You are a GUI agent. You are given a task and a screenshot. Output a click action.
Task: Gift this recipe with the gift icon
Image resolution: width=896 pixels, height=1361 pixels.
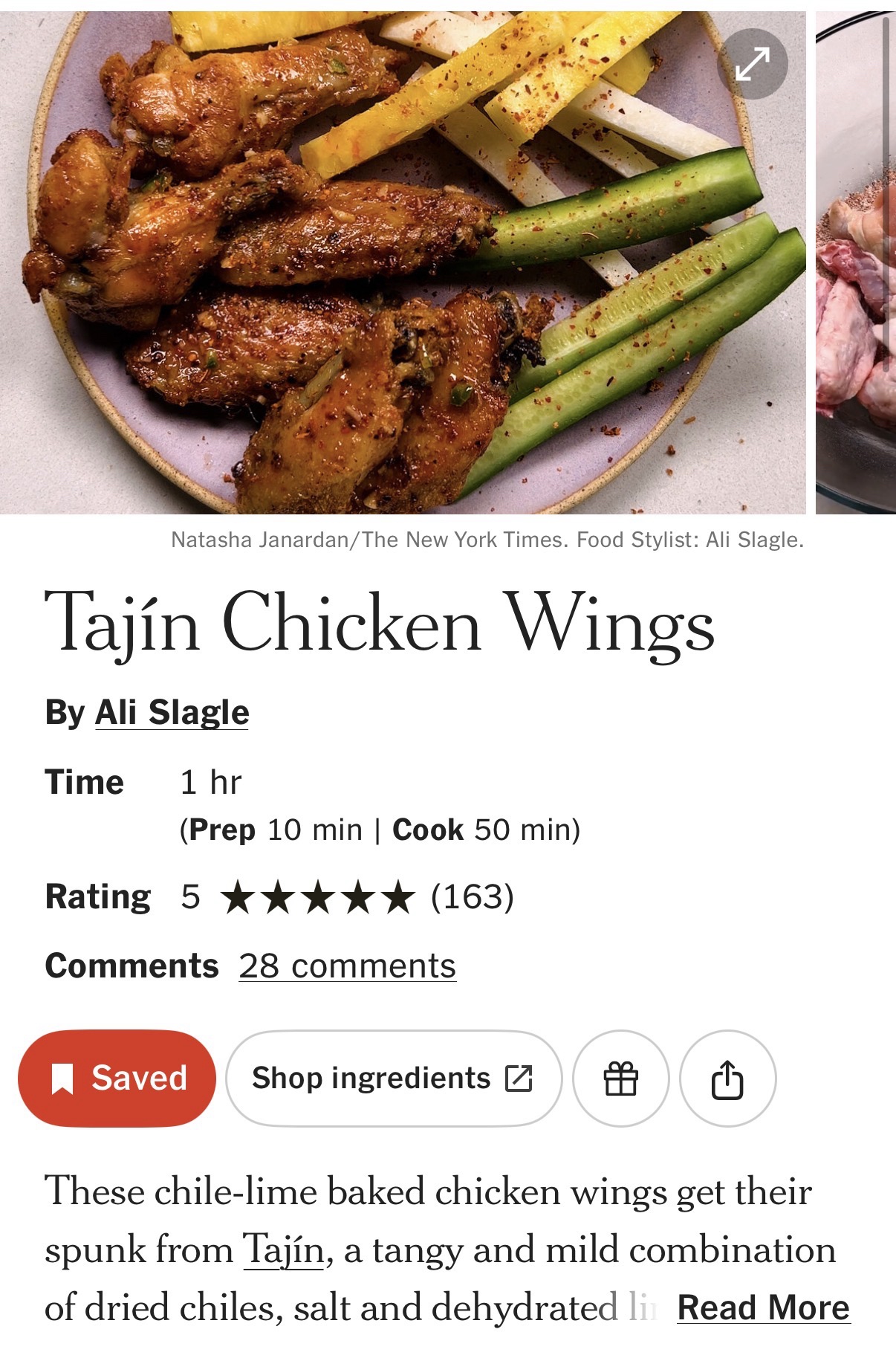click(621, 1078)
